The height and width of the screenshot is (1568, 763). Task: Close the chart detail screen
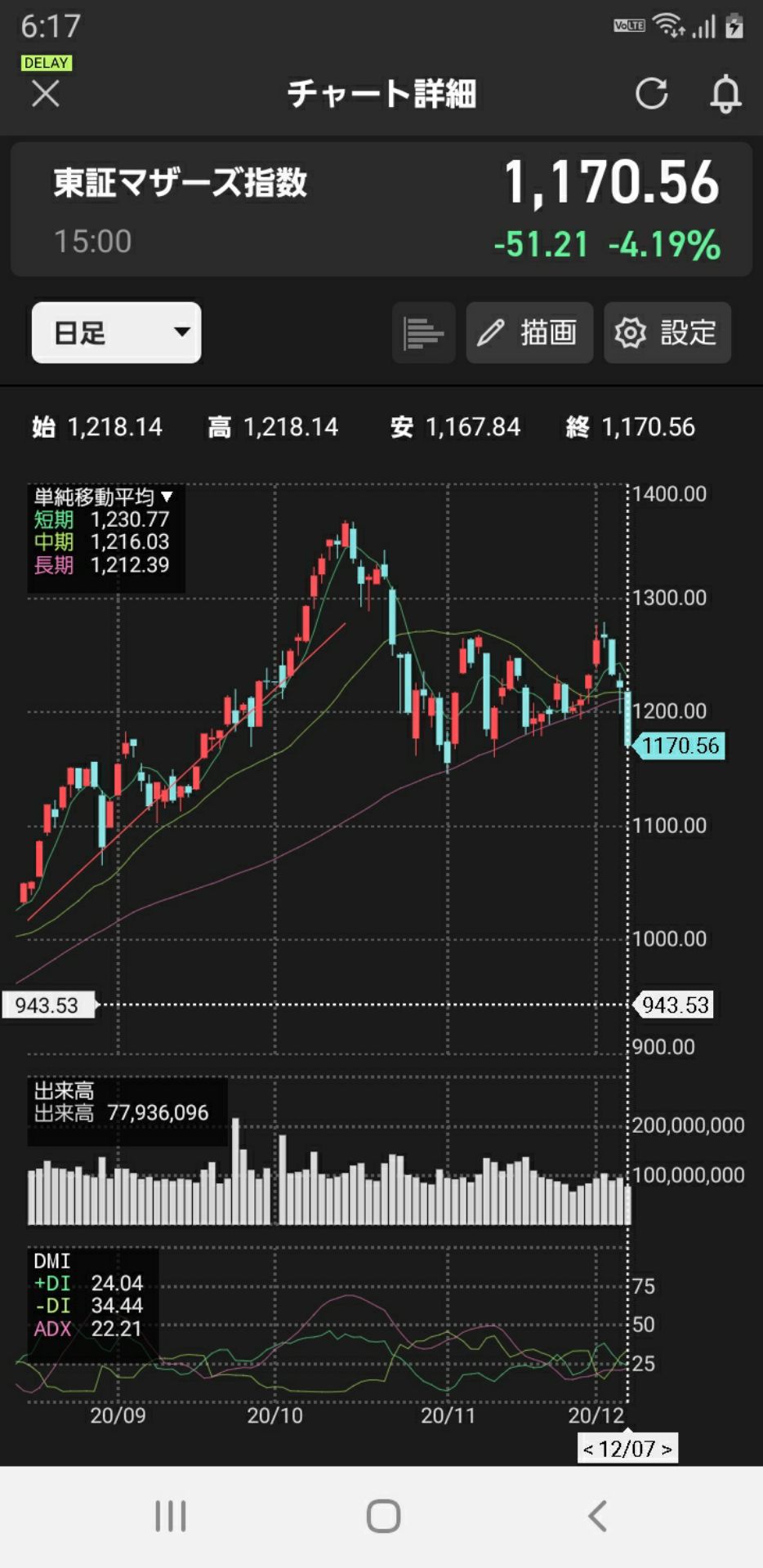(46, 94)
